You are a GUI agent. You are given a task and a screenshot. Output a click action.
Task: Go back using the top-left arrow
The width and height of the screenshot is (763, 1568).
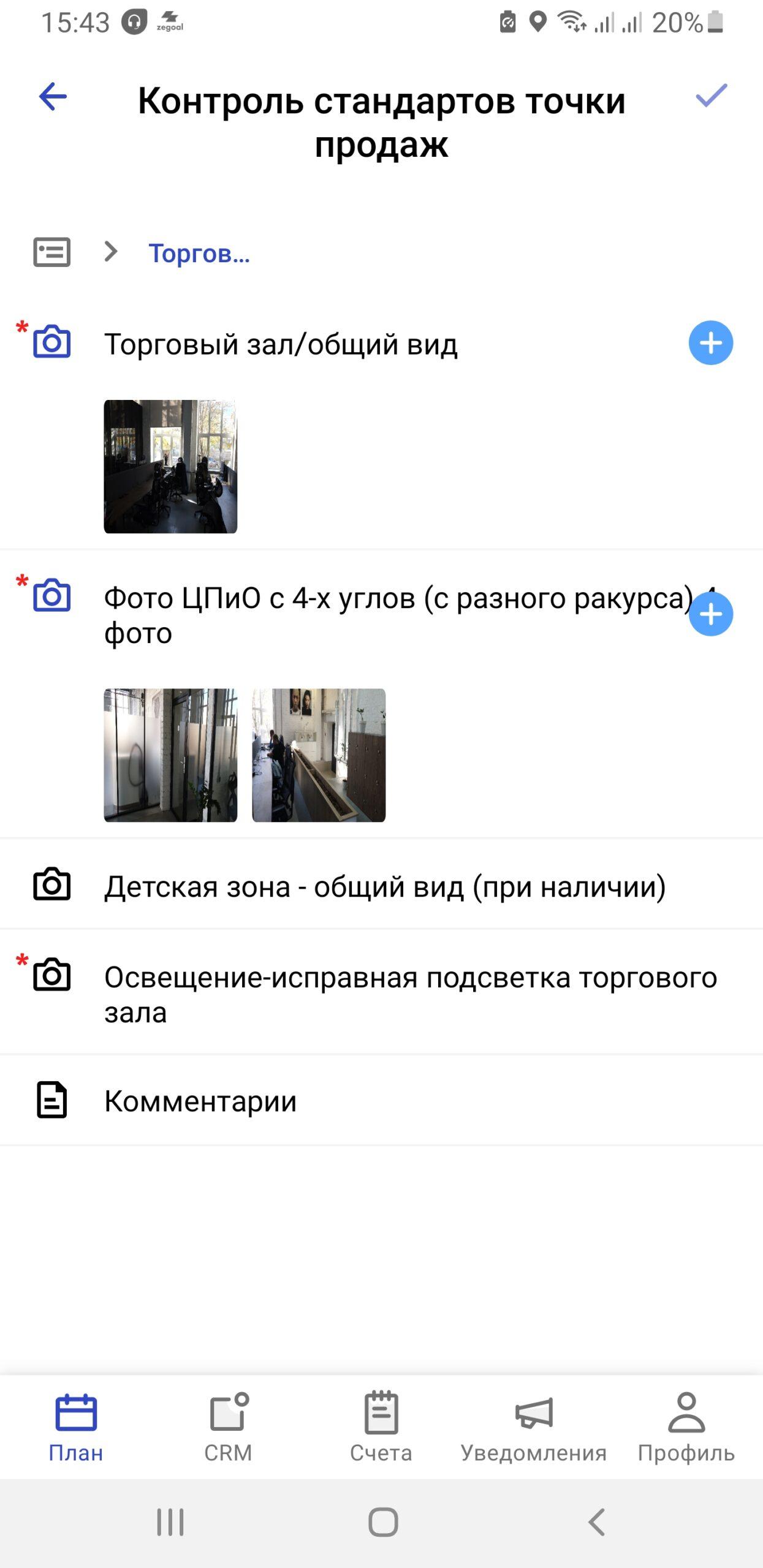53,97
